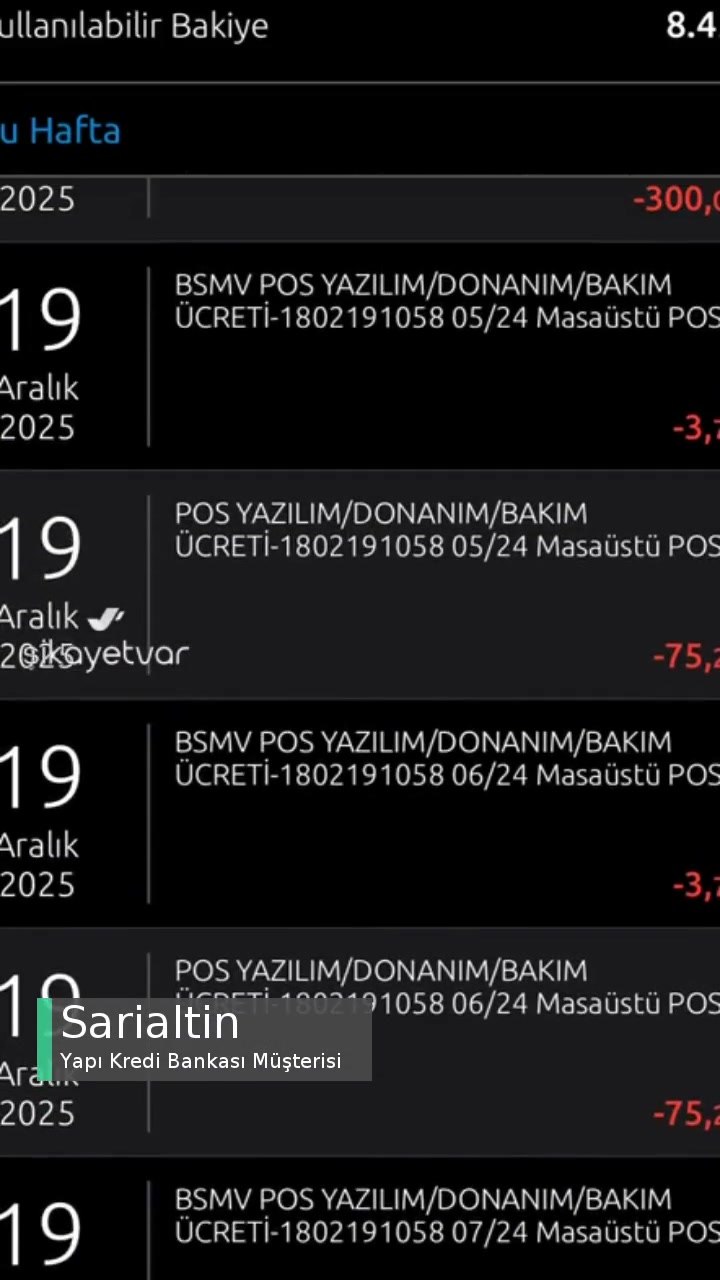Select the blue "Bu Hafta" tab
The image size is (720, 1280).
click(x=60, y=130)
